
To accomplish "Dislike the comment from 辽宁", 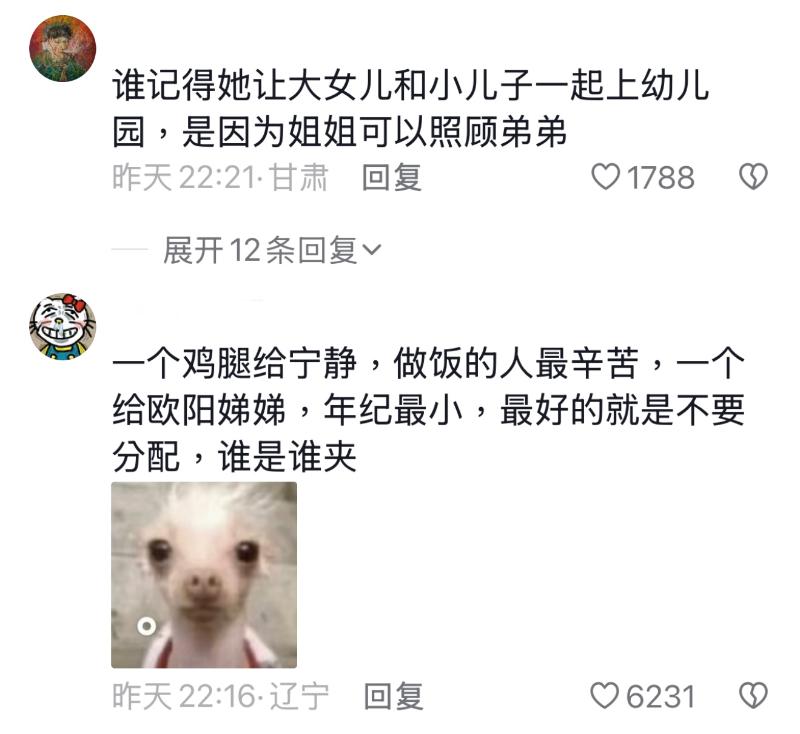I will pyautogui.click(x=752, y=696).
